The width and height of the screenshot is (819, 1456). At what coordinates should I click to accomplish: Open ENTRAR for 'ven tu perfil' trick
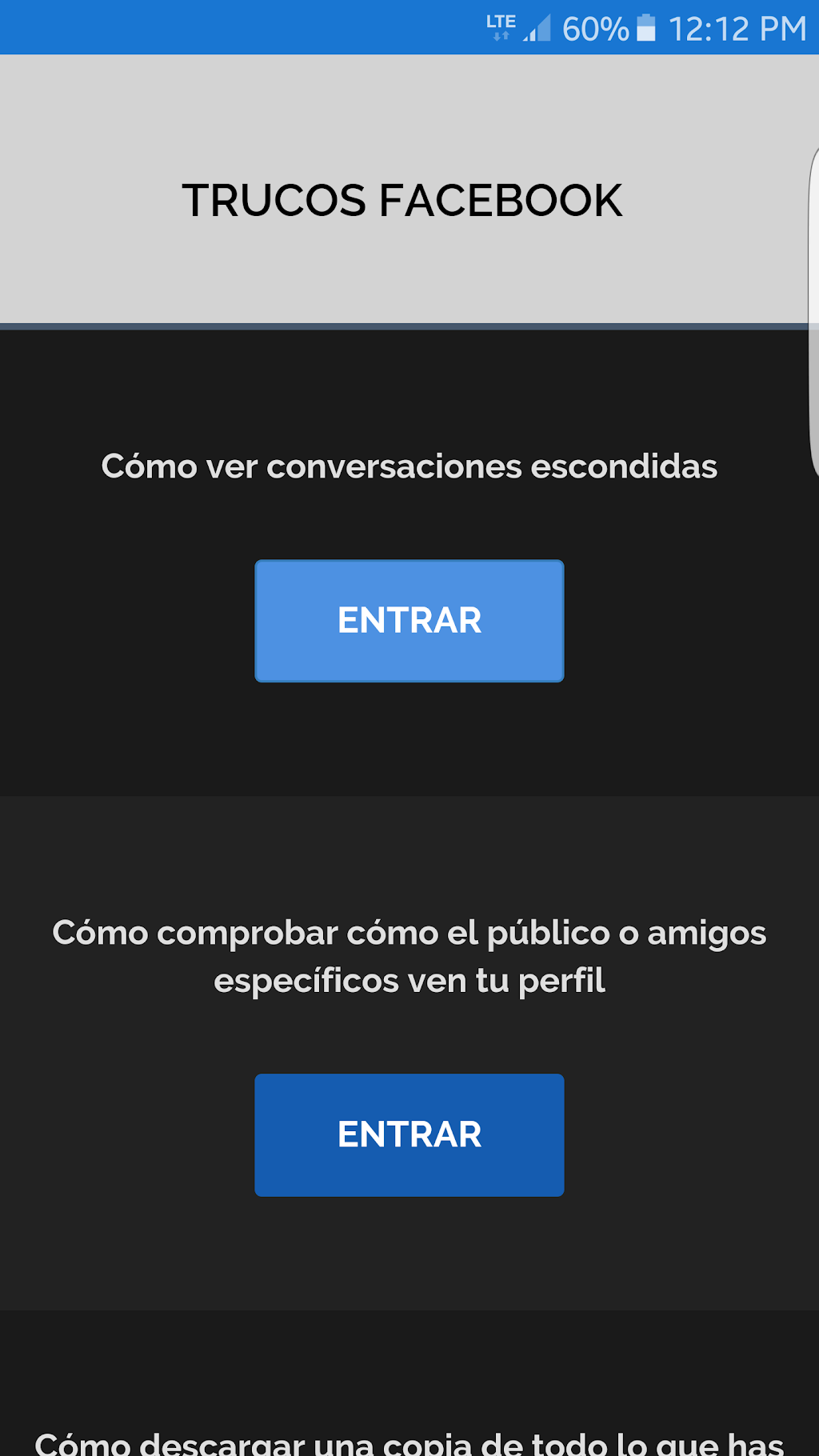click(x=409, y=1134)
